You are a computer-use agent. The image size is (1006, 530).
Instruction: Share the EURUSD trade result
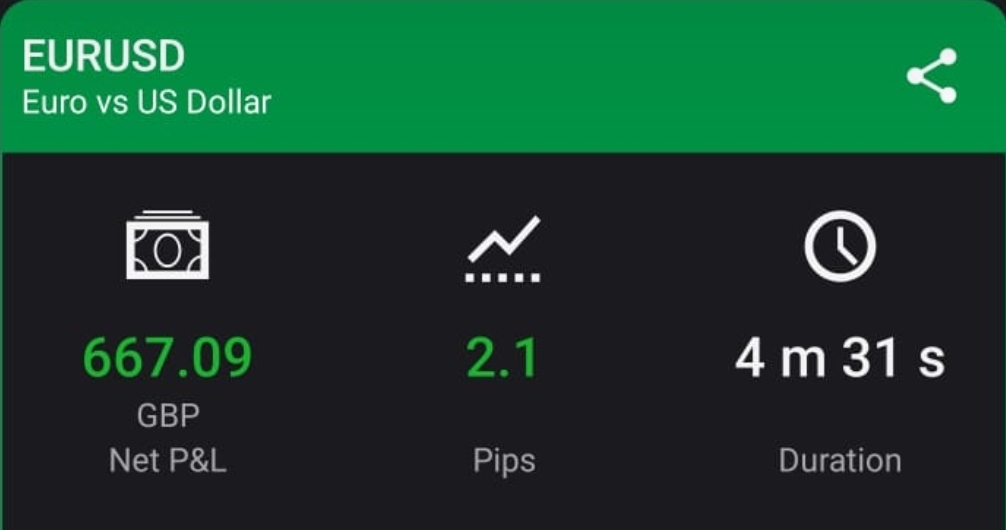(x=931, y=76)
